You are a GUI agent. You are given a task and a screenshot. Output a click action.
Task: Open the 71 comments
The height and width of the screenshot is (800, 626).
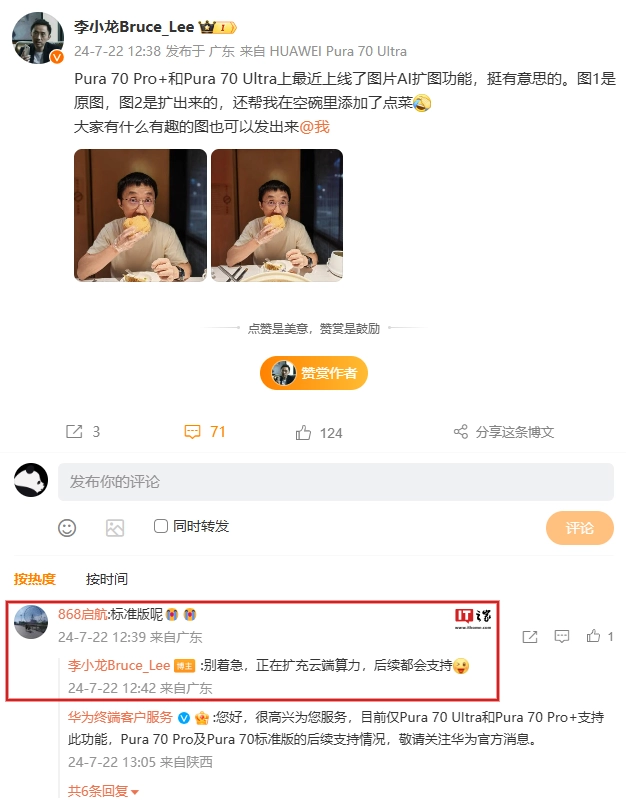[x=205, y=432]
